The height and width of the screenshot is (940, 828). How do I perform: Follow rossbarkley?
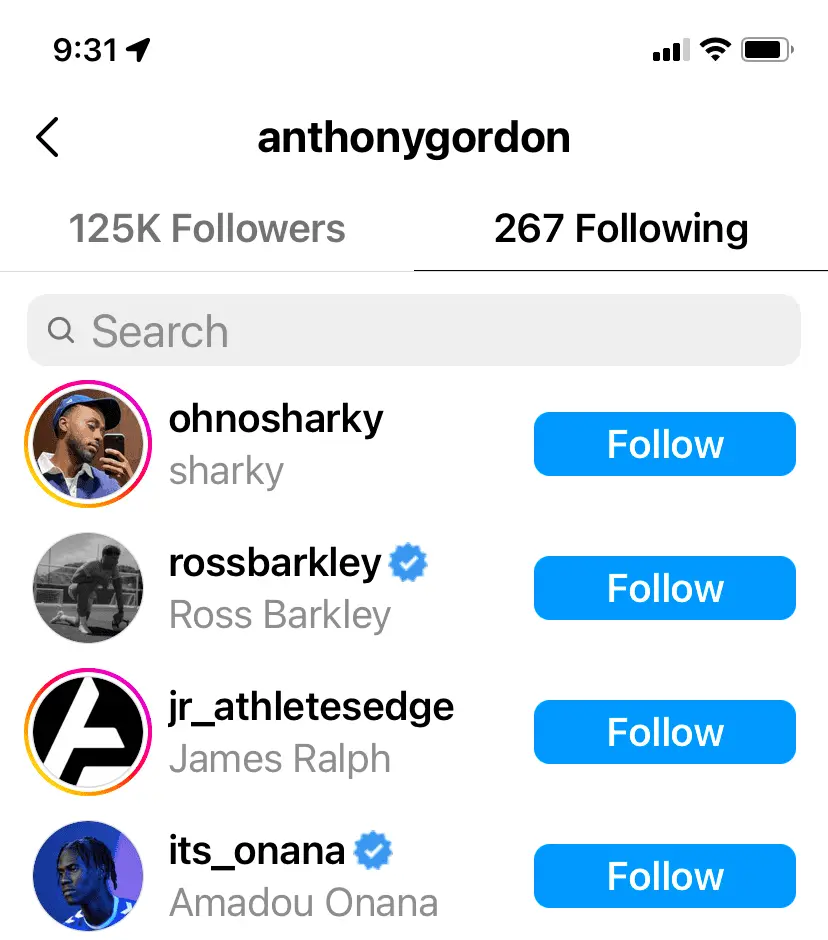pos(664,588)
